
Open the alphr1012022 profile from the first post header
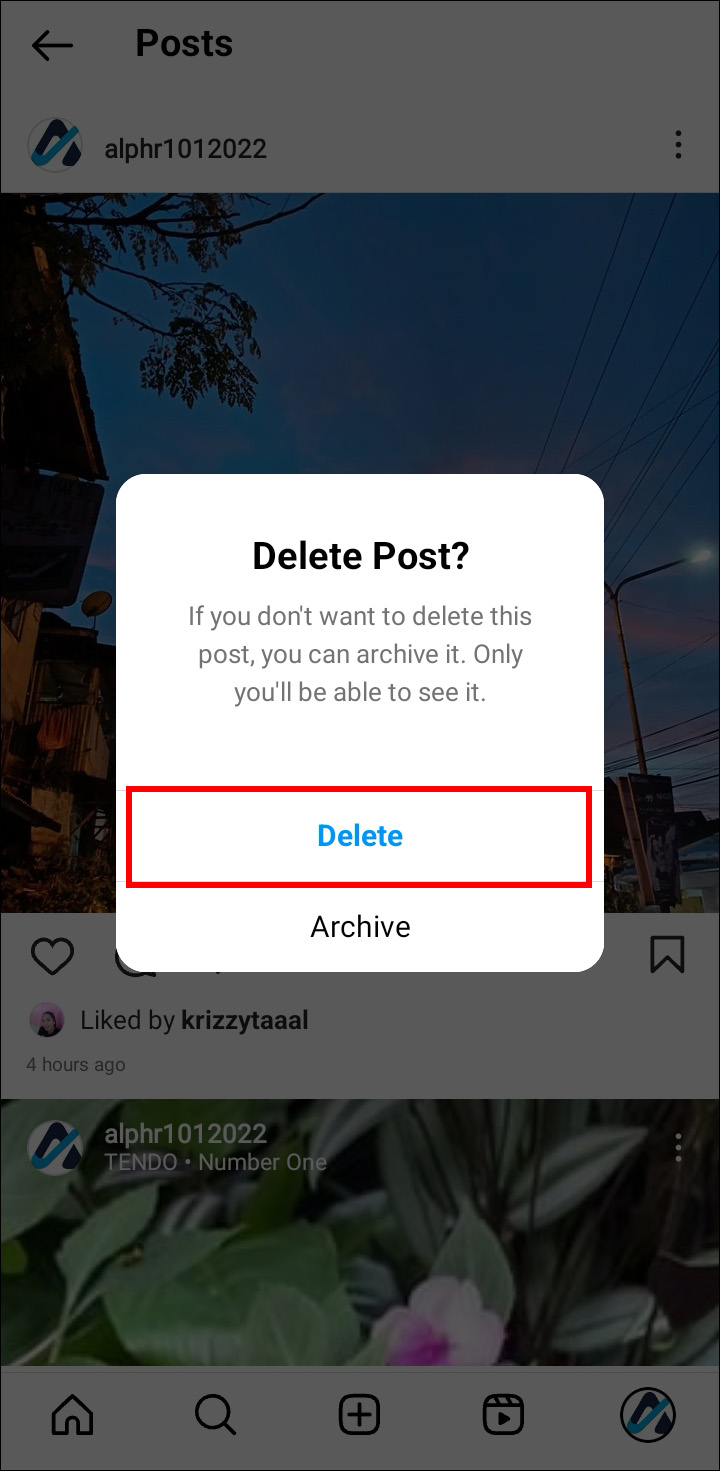point(185,149)
